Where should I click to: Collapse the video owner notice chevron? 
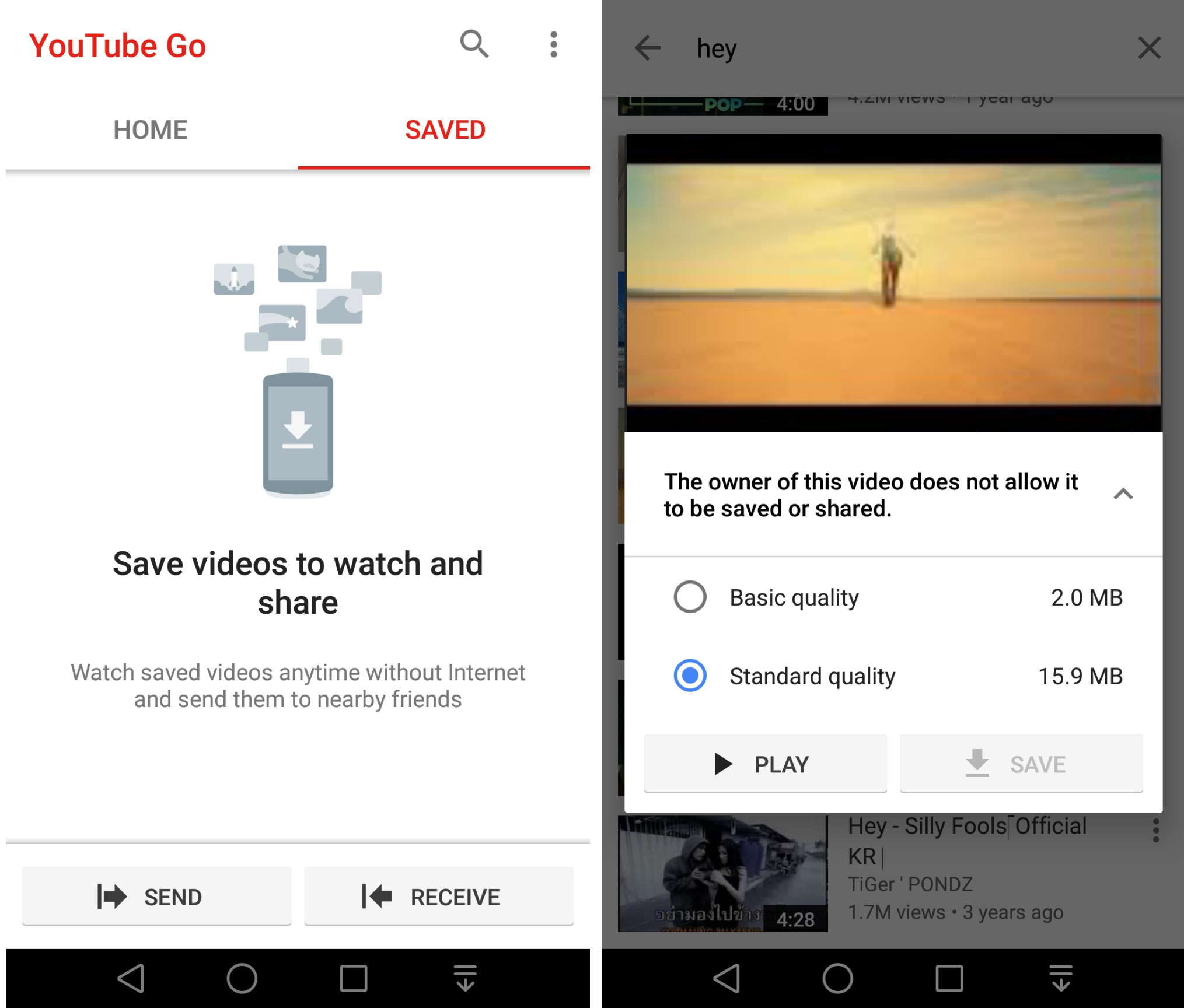coord(1123,495)
